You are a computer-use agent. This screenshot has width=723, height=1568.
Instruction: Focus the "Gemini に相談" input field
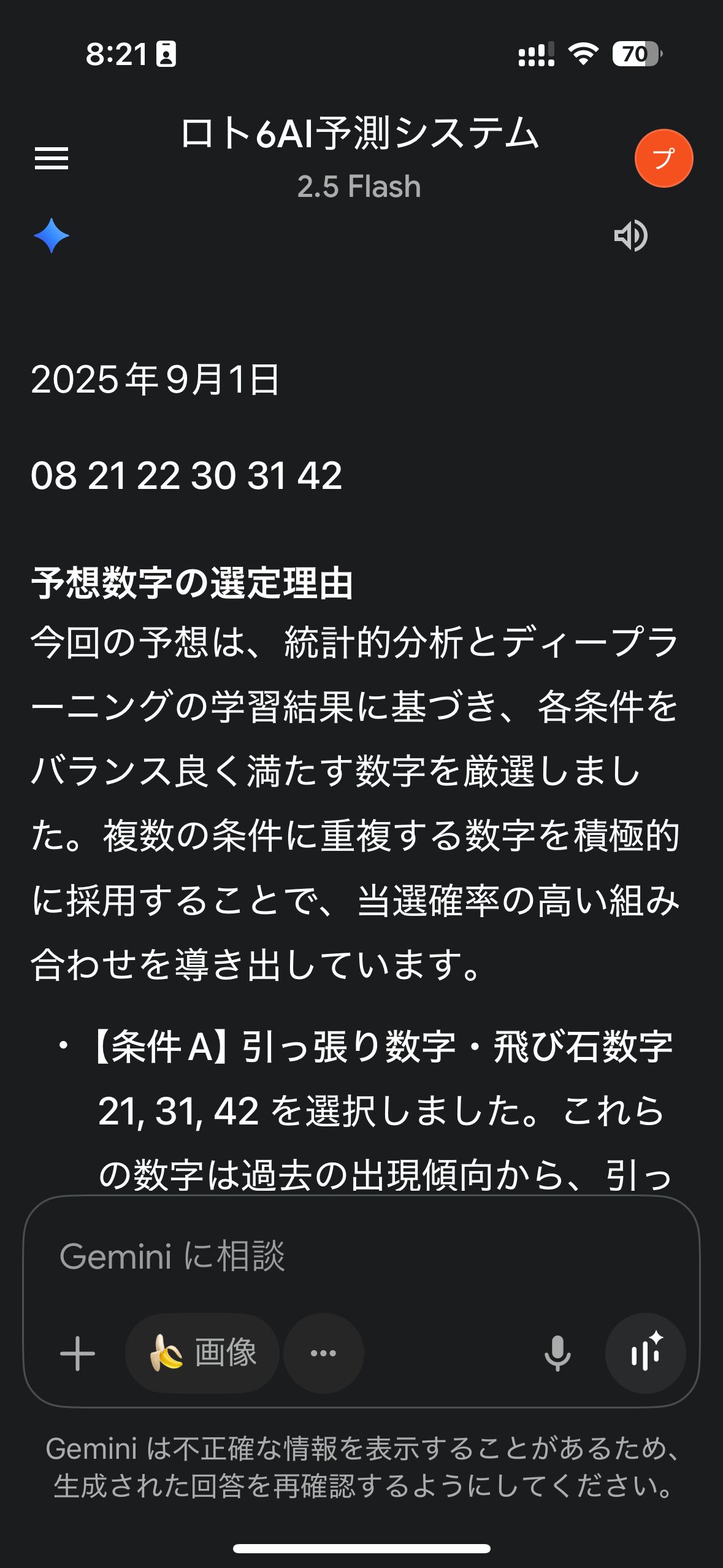(361, 1256)
